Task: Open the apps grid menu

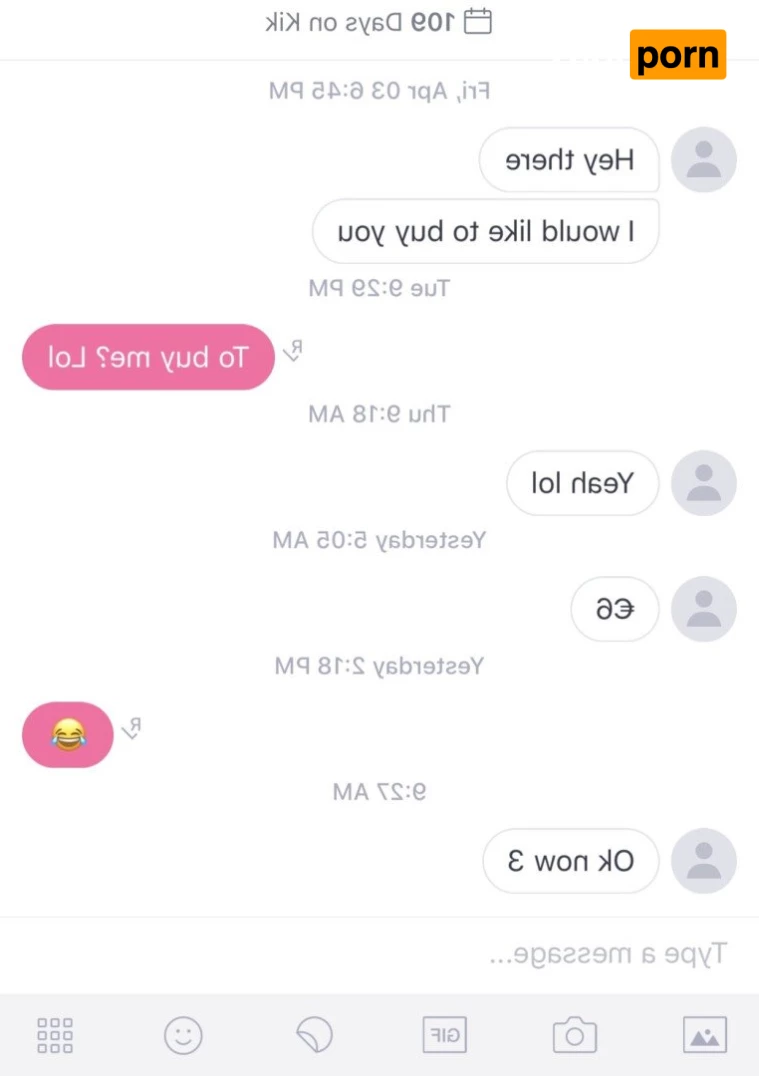Action: 54,1035
